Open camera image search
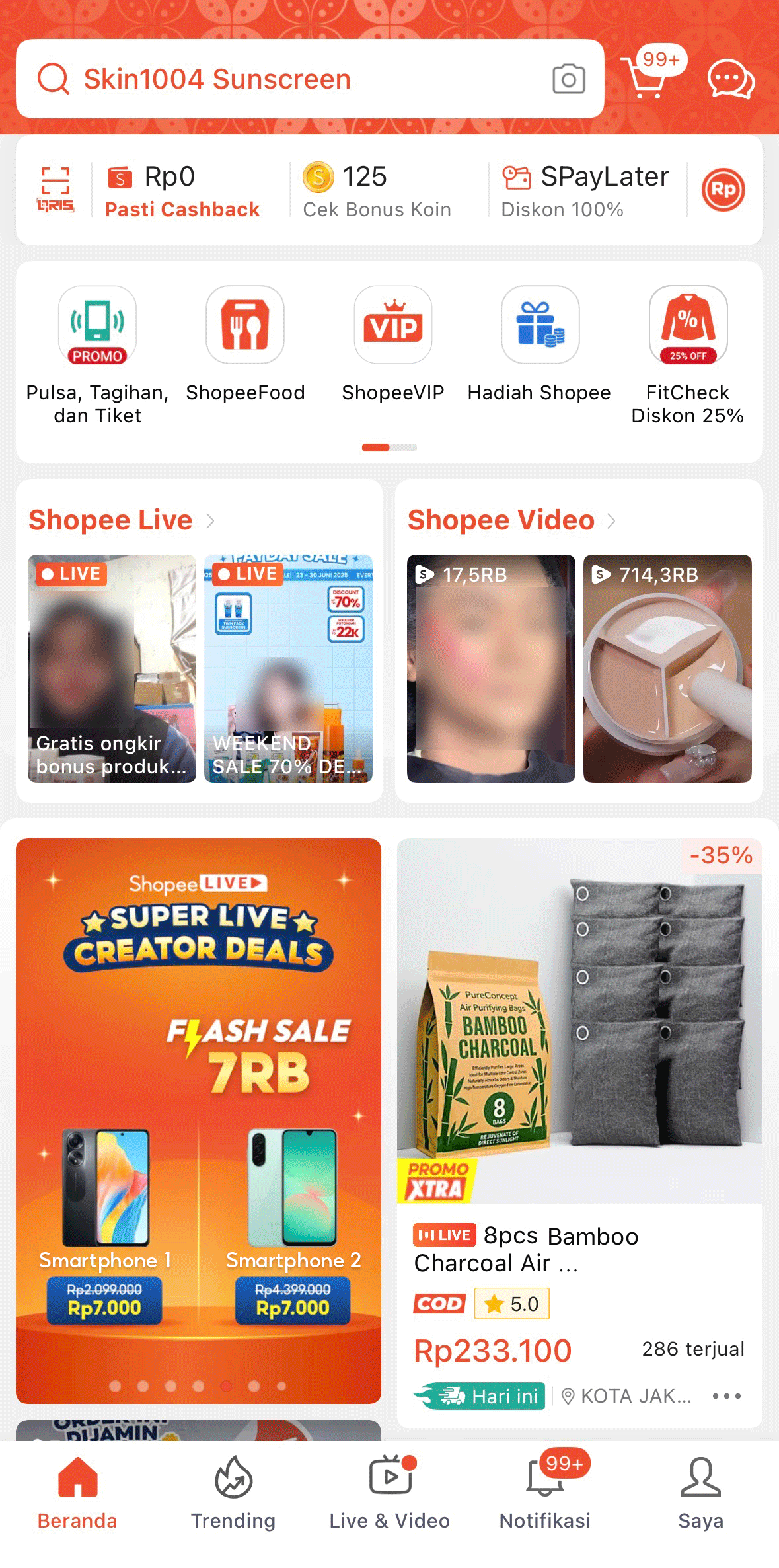Viewport: 779px width, 1568px height. click(568, 79)
